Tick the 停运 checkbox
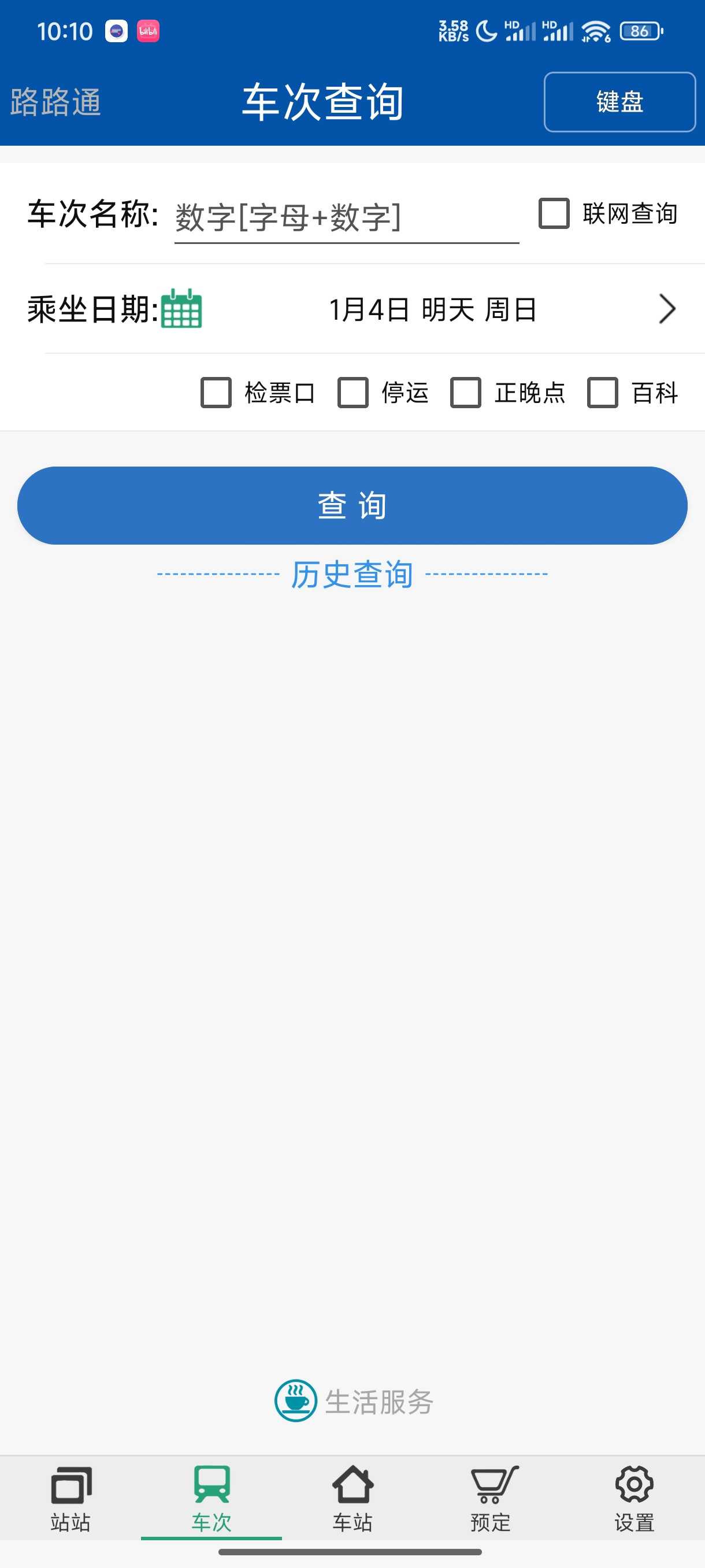This screenshot has width=705, height=1568. click(x=354, y=393)
